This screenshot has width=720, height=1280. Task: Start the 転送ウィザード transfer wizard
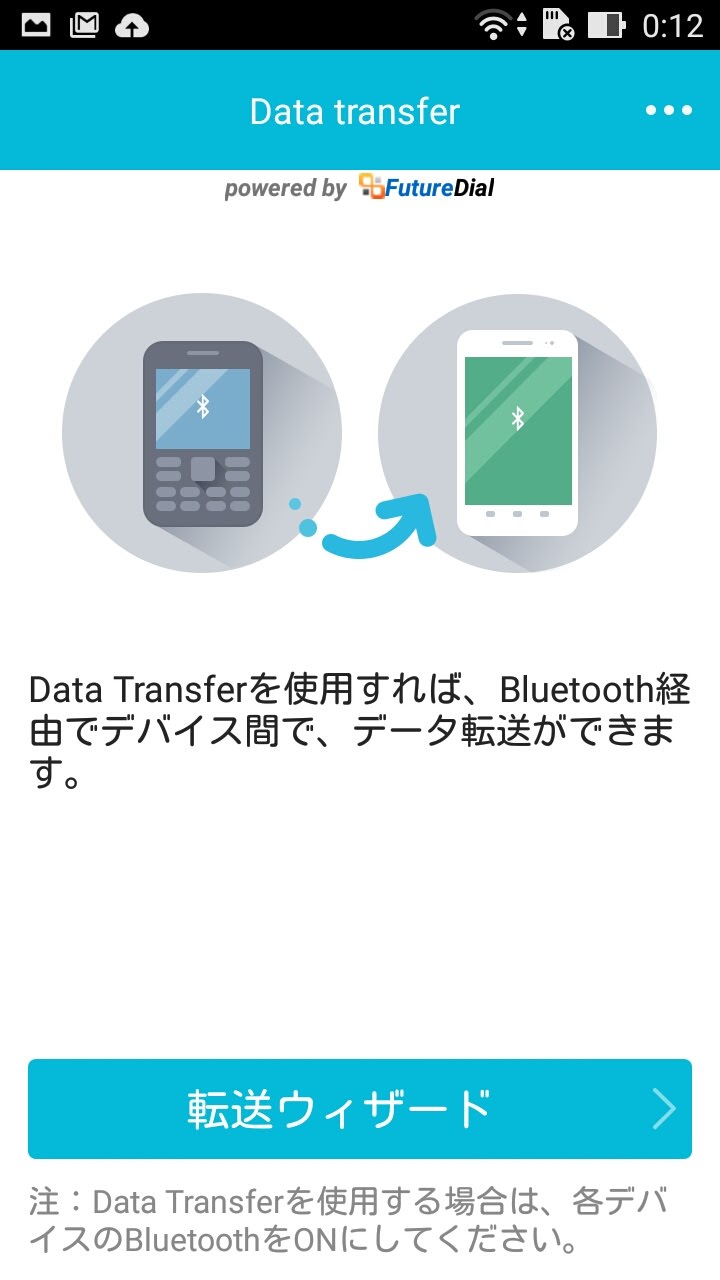(x=360, y=1109)
